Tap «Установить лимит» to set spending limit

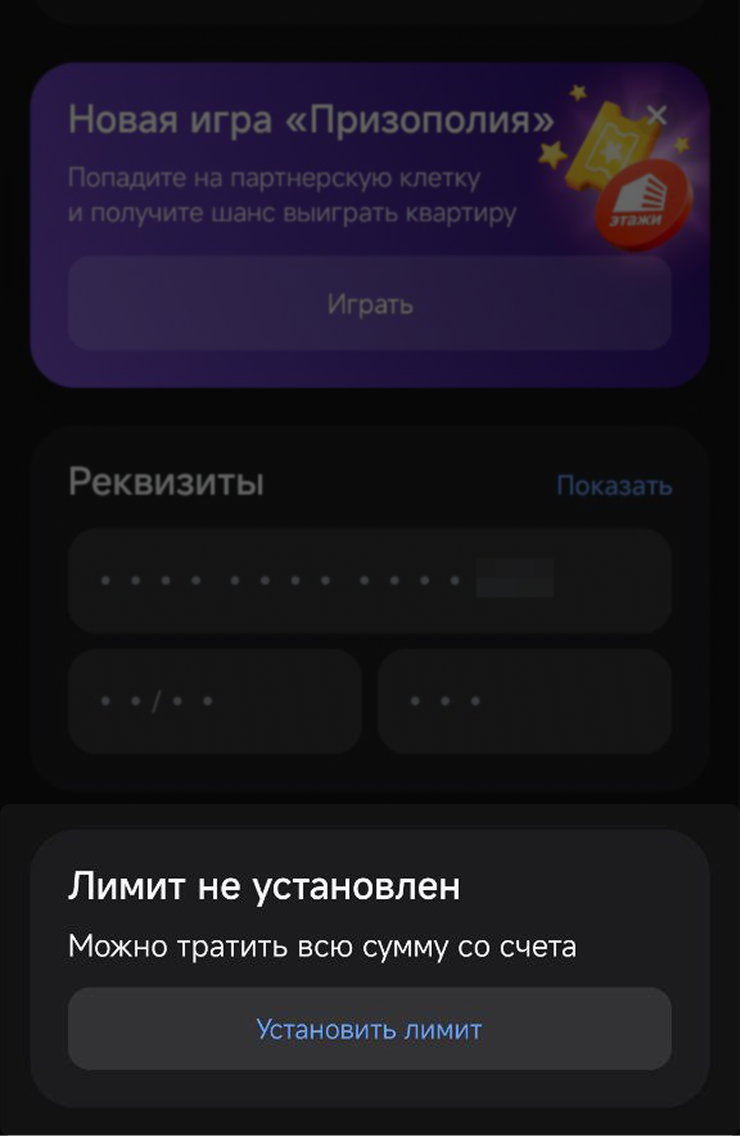tap(369, 1029)
